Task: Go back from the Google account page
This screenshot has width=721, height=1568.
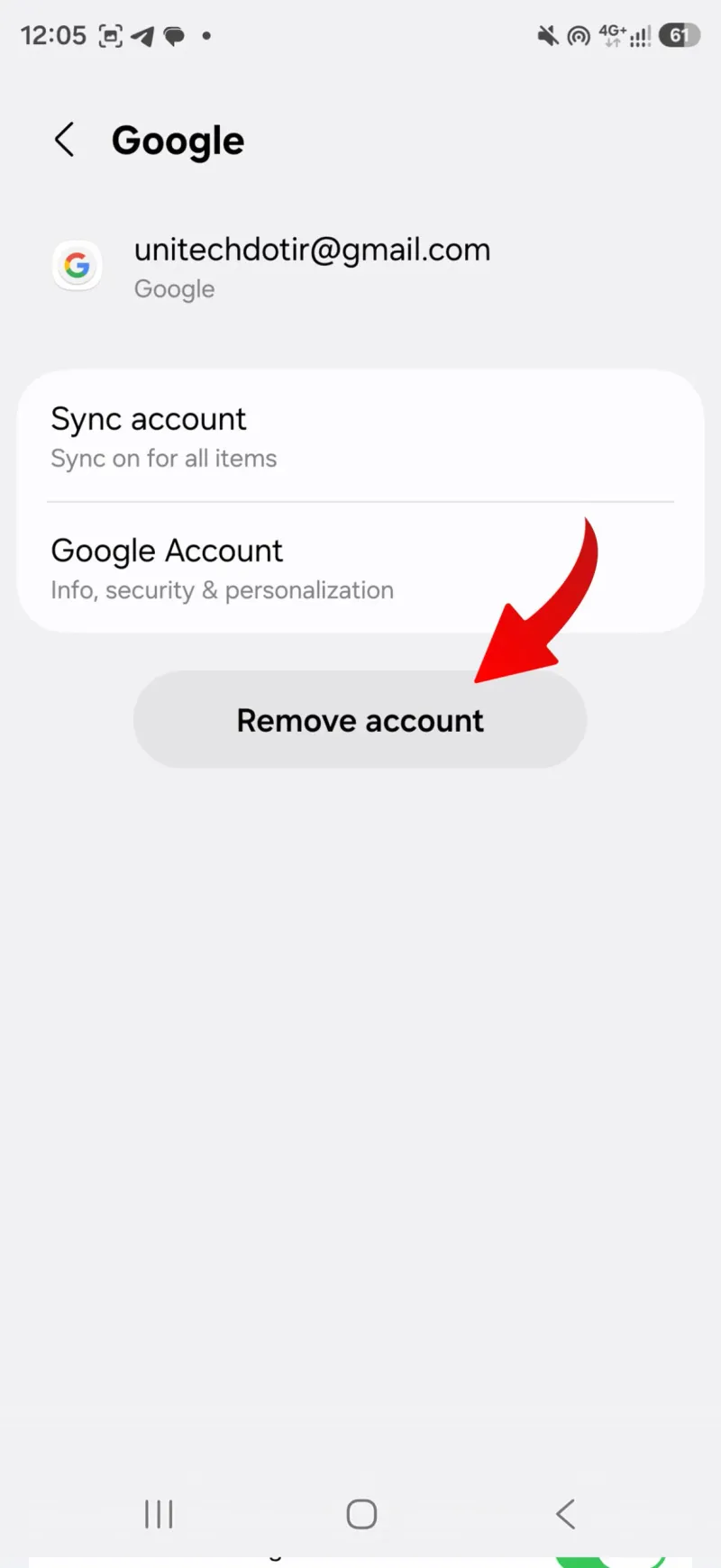Action: (x=65, y=141)
